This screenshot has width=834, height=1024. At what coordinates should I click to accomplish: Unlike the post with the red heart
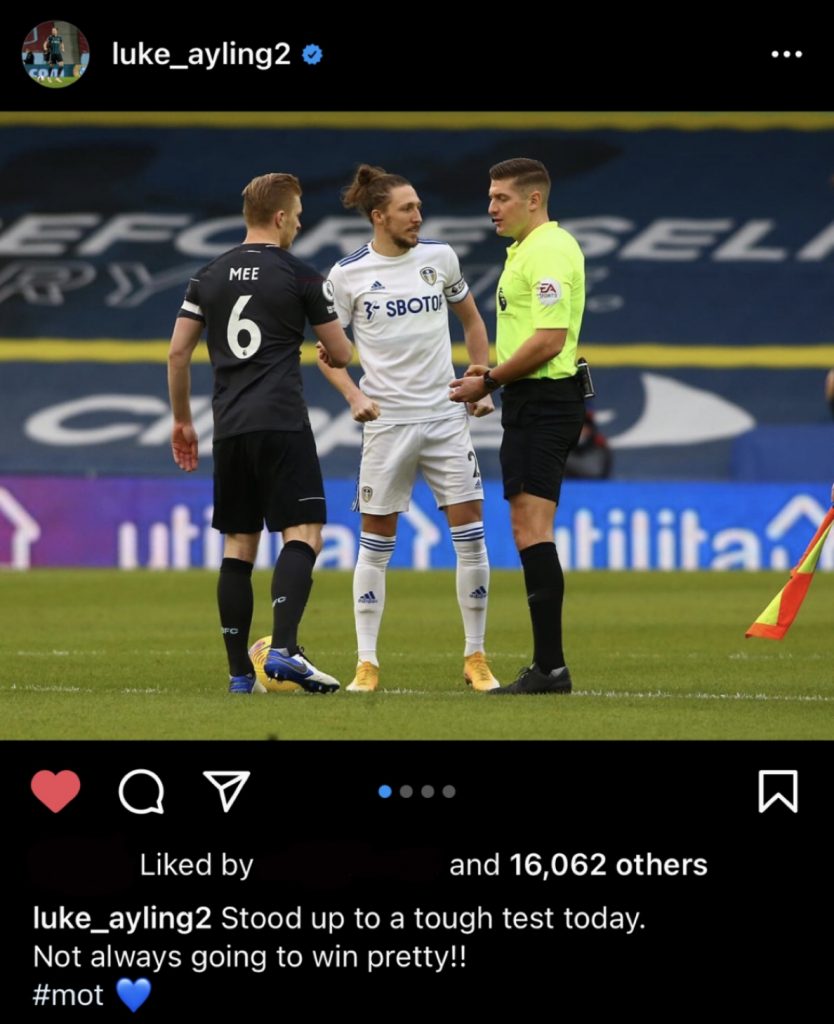56,791
